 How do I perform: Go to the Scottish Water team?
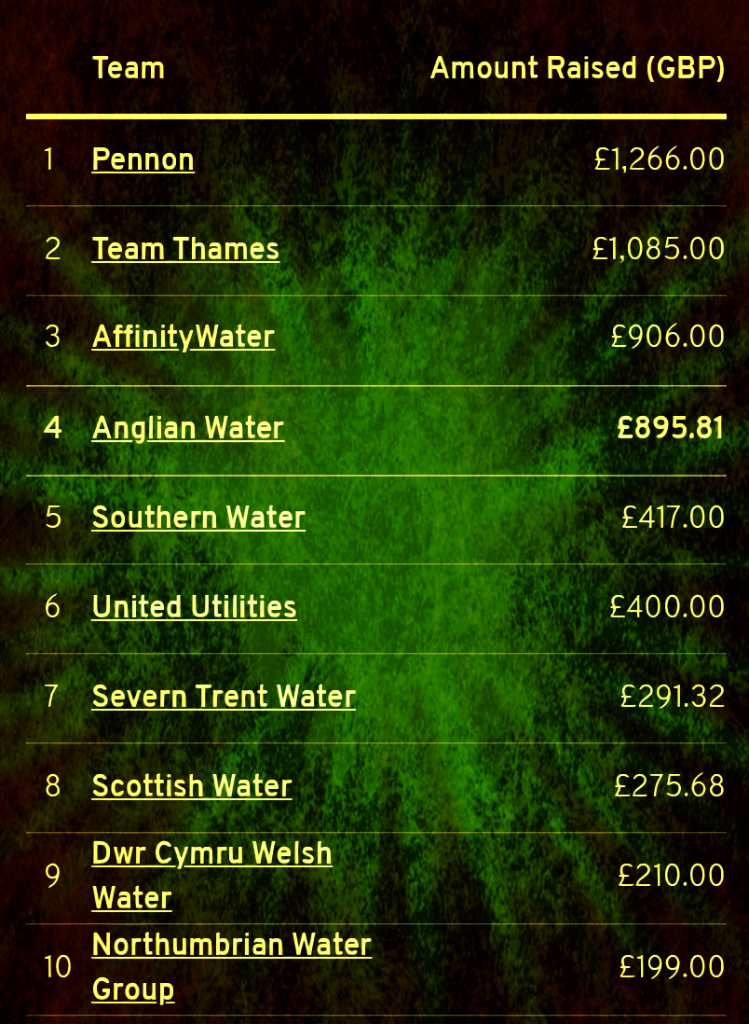tap(192, 787)
